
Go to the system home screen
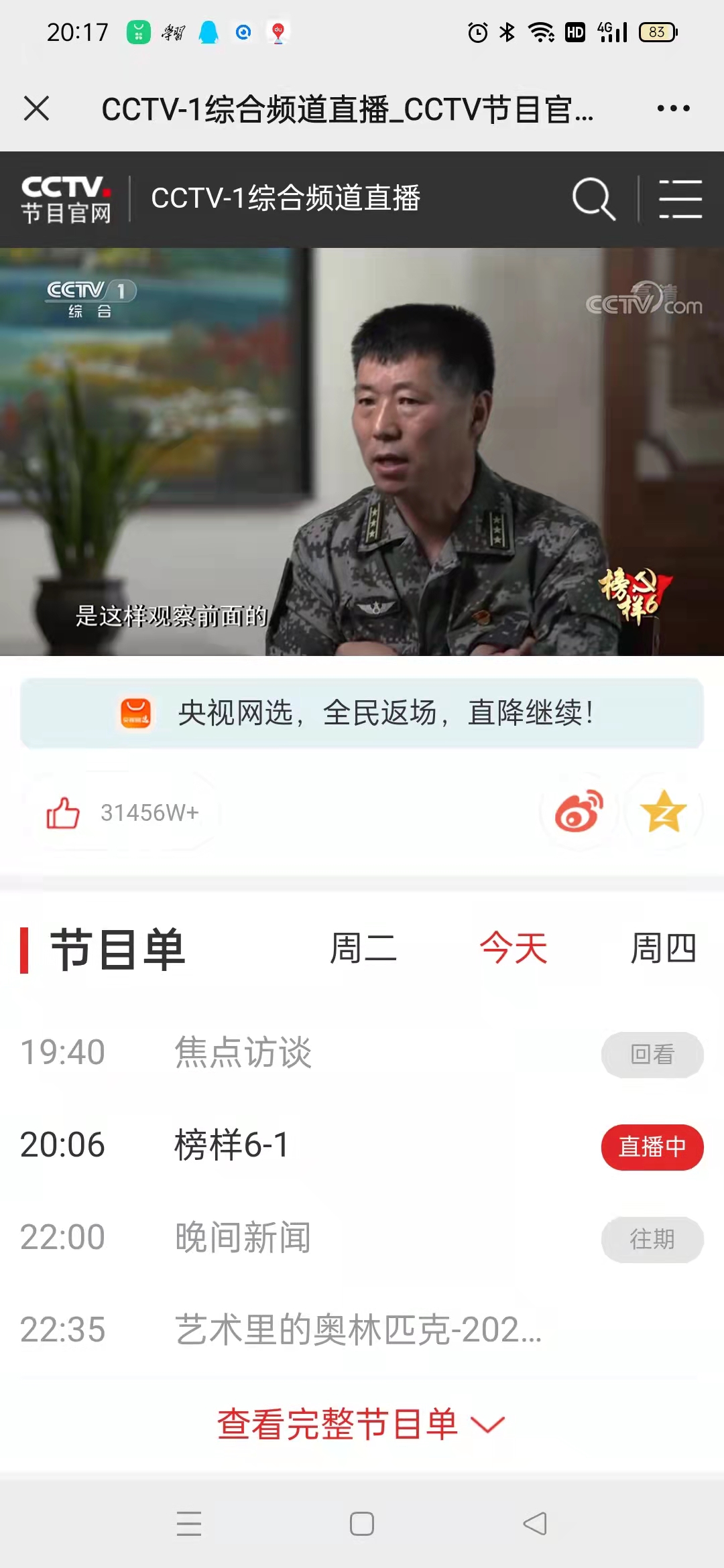tap(362, 1524)
